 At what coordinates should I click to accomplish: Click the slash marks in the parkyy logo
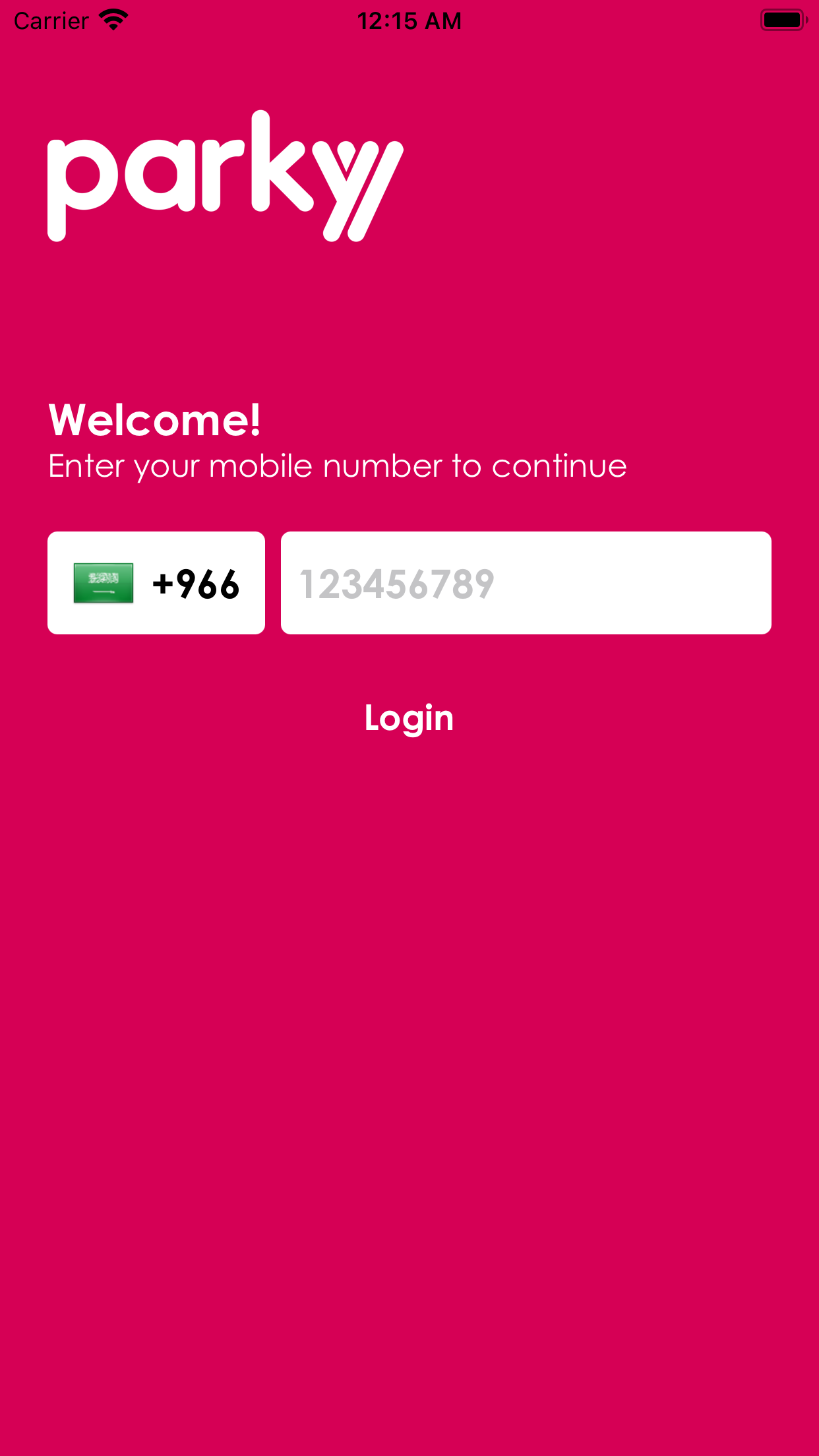click(359, 188)
